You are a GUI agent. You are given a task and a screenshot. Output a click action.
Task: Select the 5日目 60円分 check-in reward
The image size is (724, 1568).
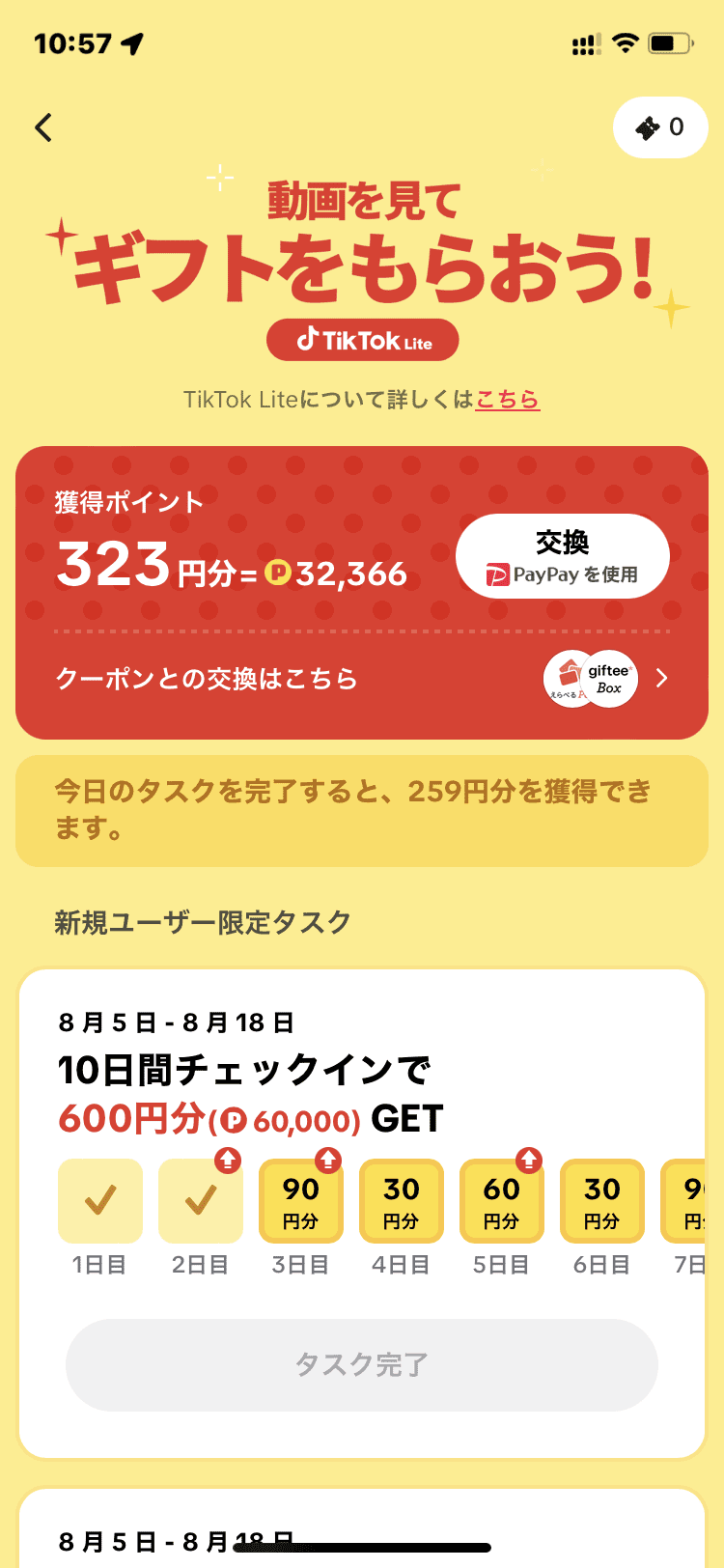[x=502, y=1201]
